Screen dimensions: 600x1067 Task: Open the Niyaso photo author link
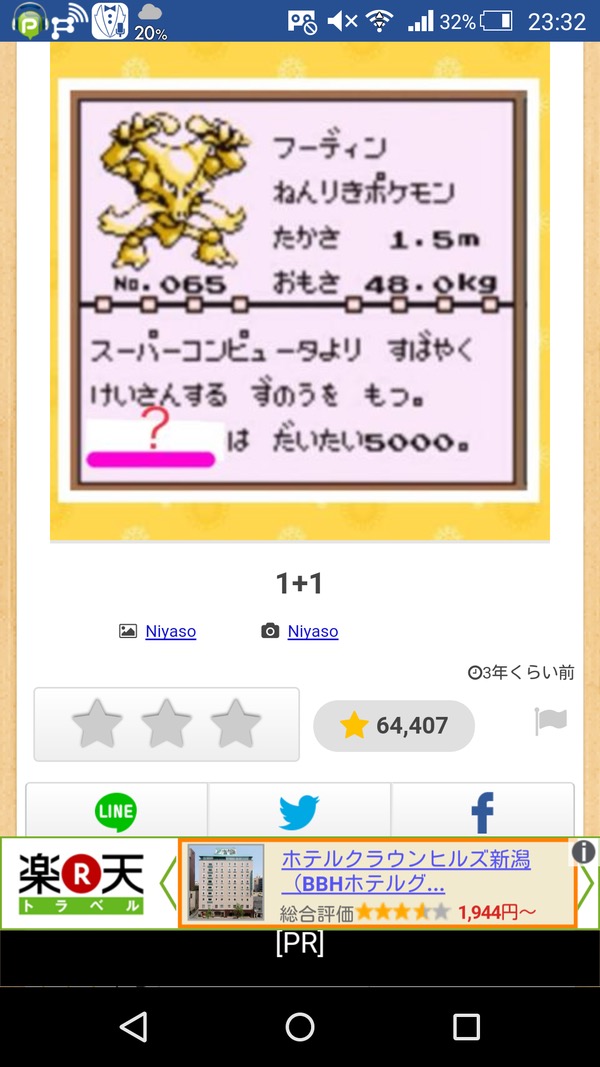tap(313, 631)
